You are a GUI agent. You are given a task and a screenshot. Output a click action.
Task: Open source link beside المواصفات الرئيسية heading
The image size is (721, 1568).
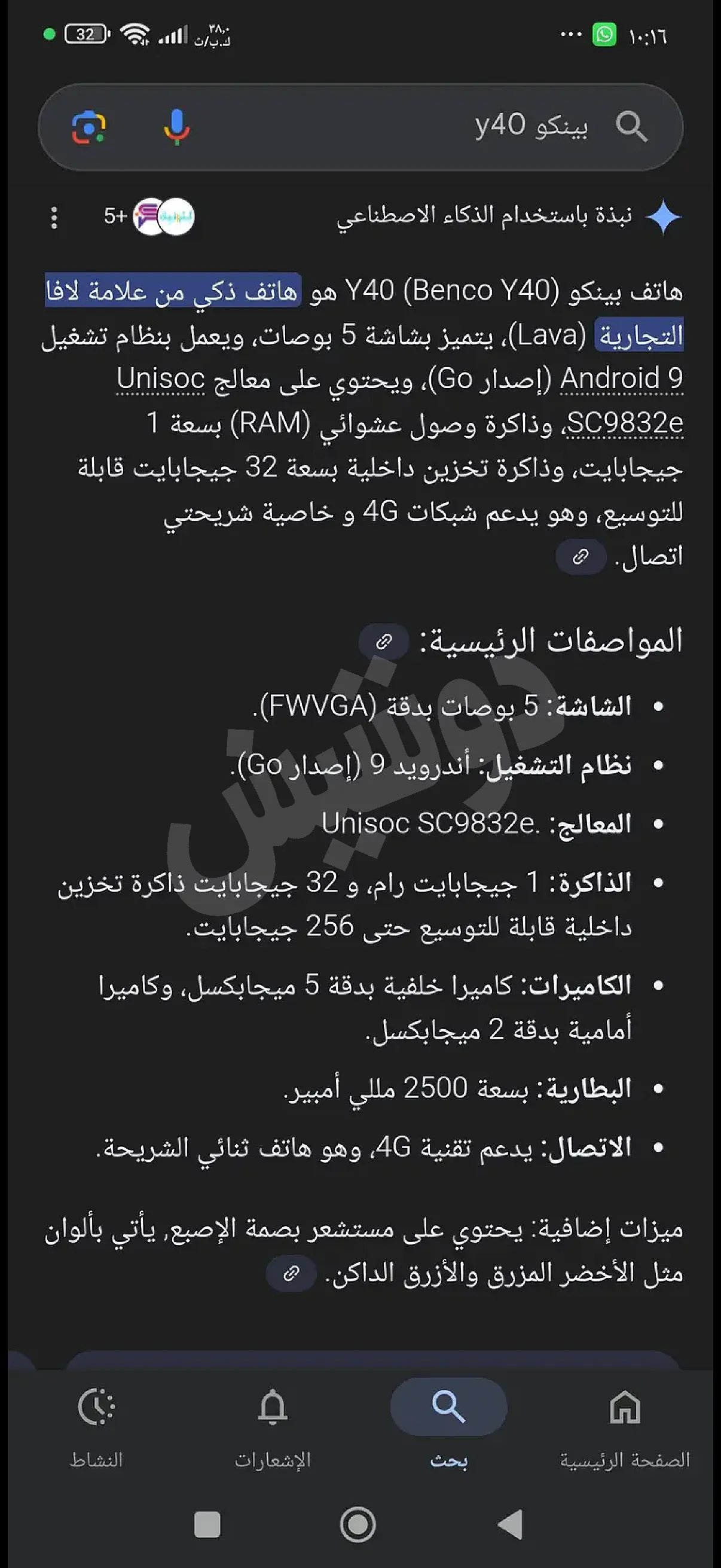tap(383, 642)
